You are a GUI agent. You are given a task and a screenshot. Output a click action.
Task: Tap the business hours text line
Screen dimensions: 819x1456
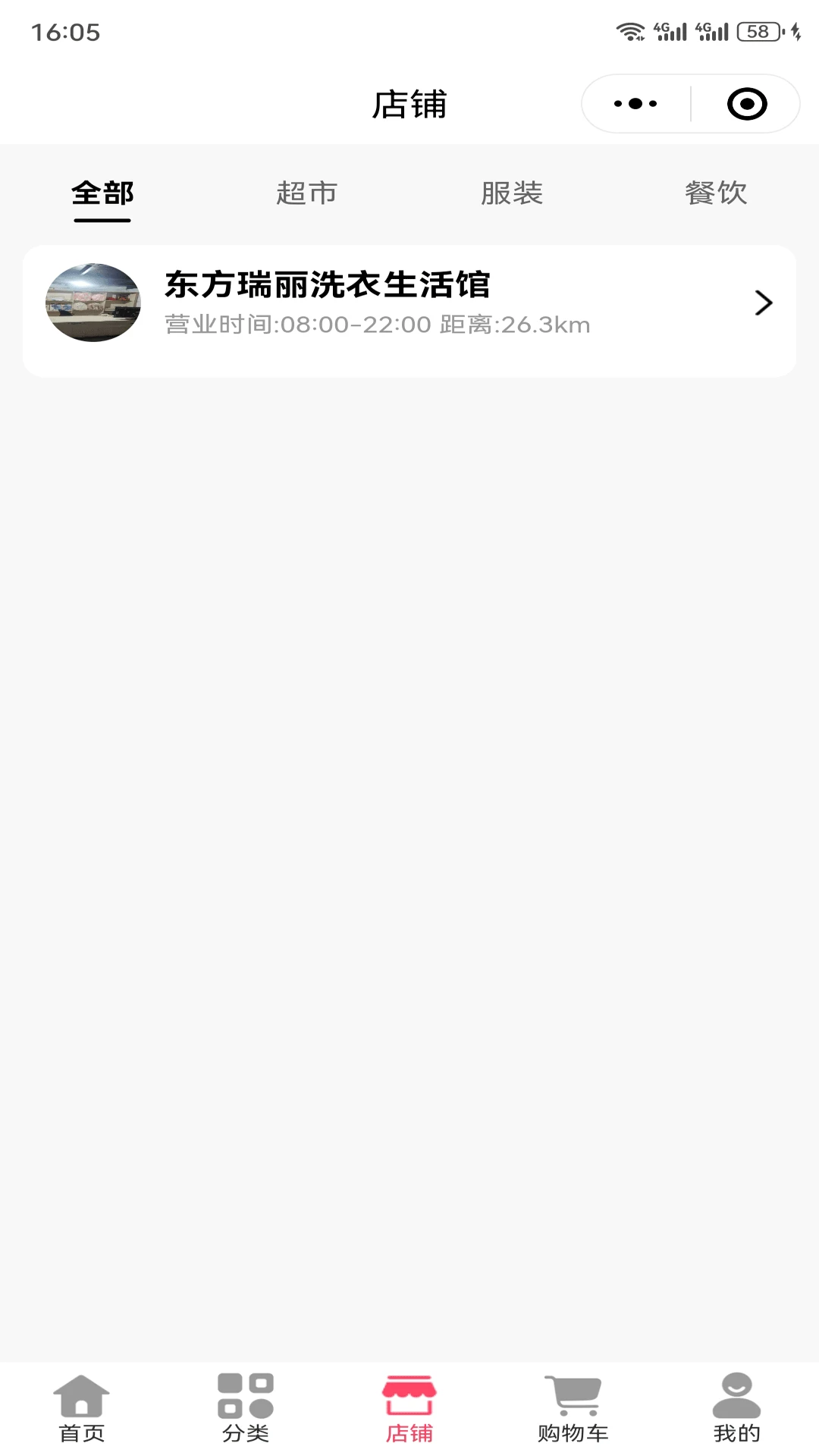point(294,325)
